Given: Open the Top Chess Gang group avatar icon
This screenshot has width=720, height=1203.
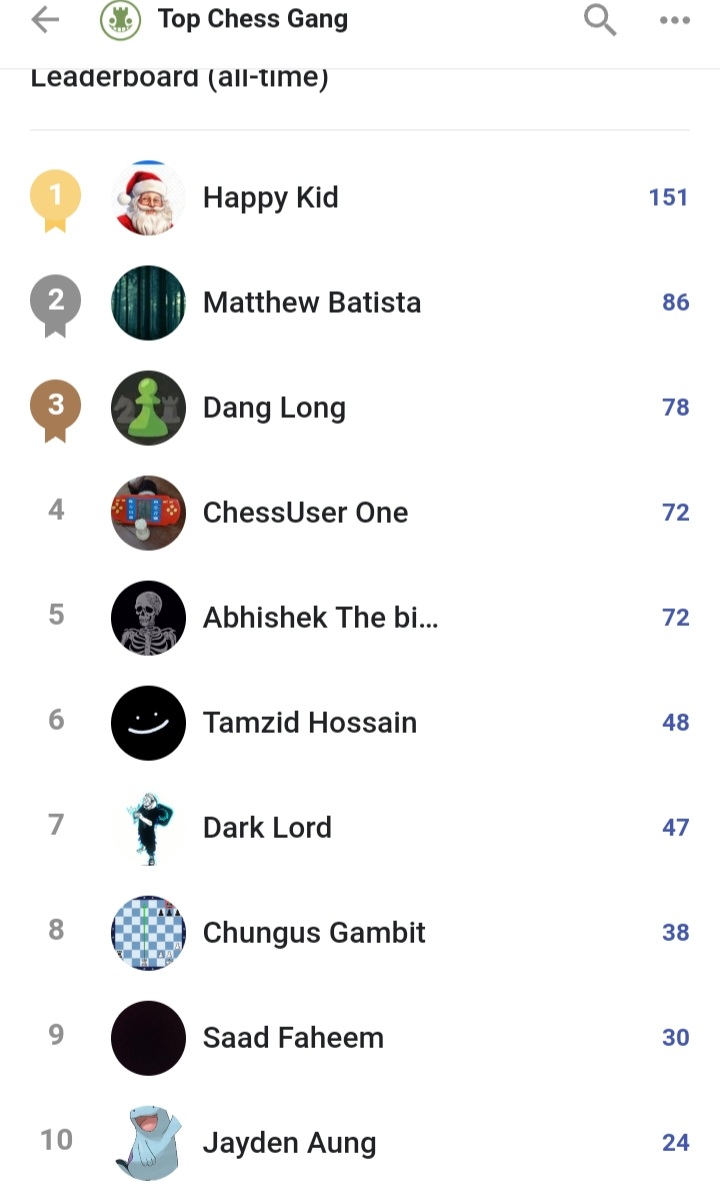Looking at the screenshot, I should 121,19.
